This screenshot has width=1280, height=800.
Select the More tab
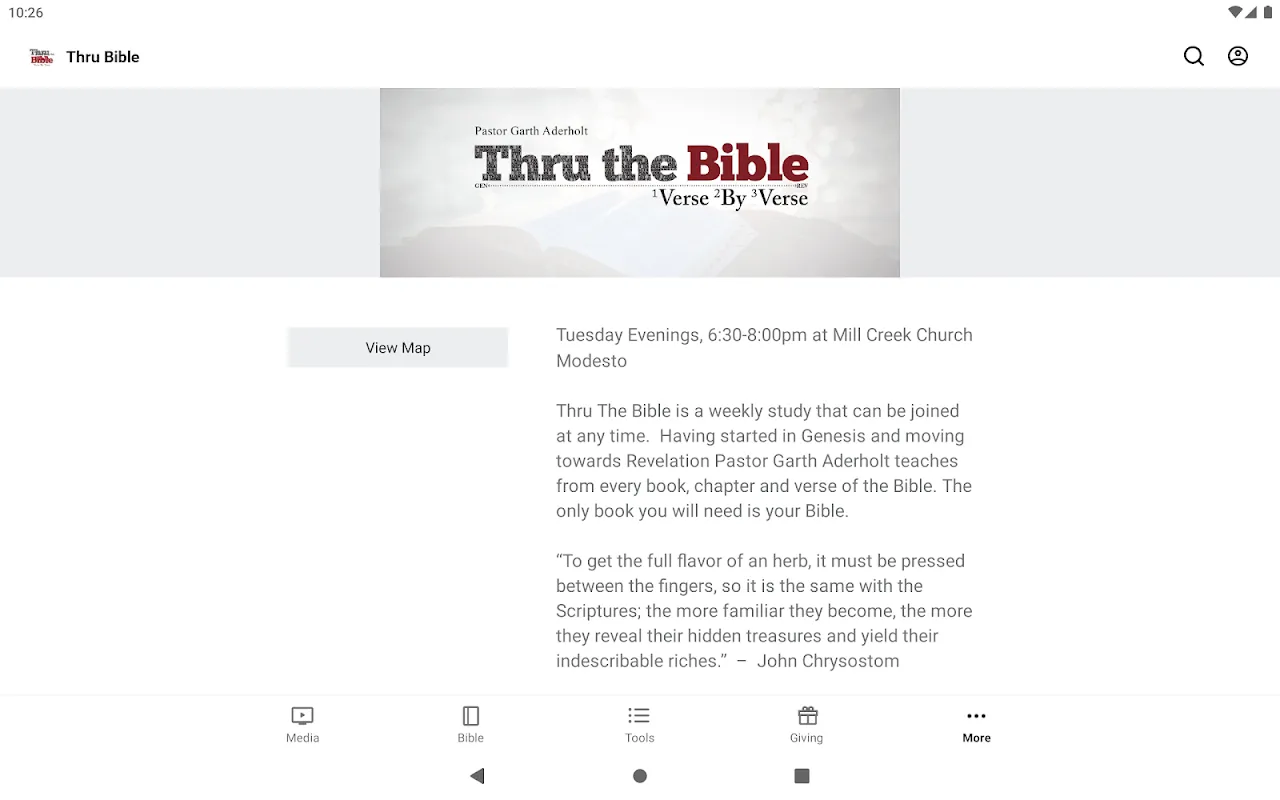click(x=976, y=725)
